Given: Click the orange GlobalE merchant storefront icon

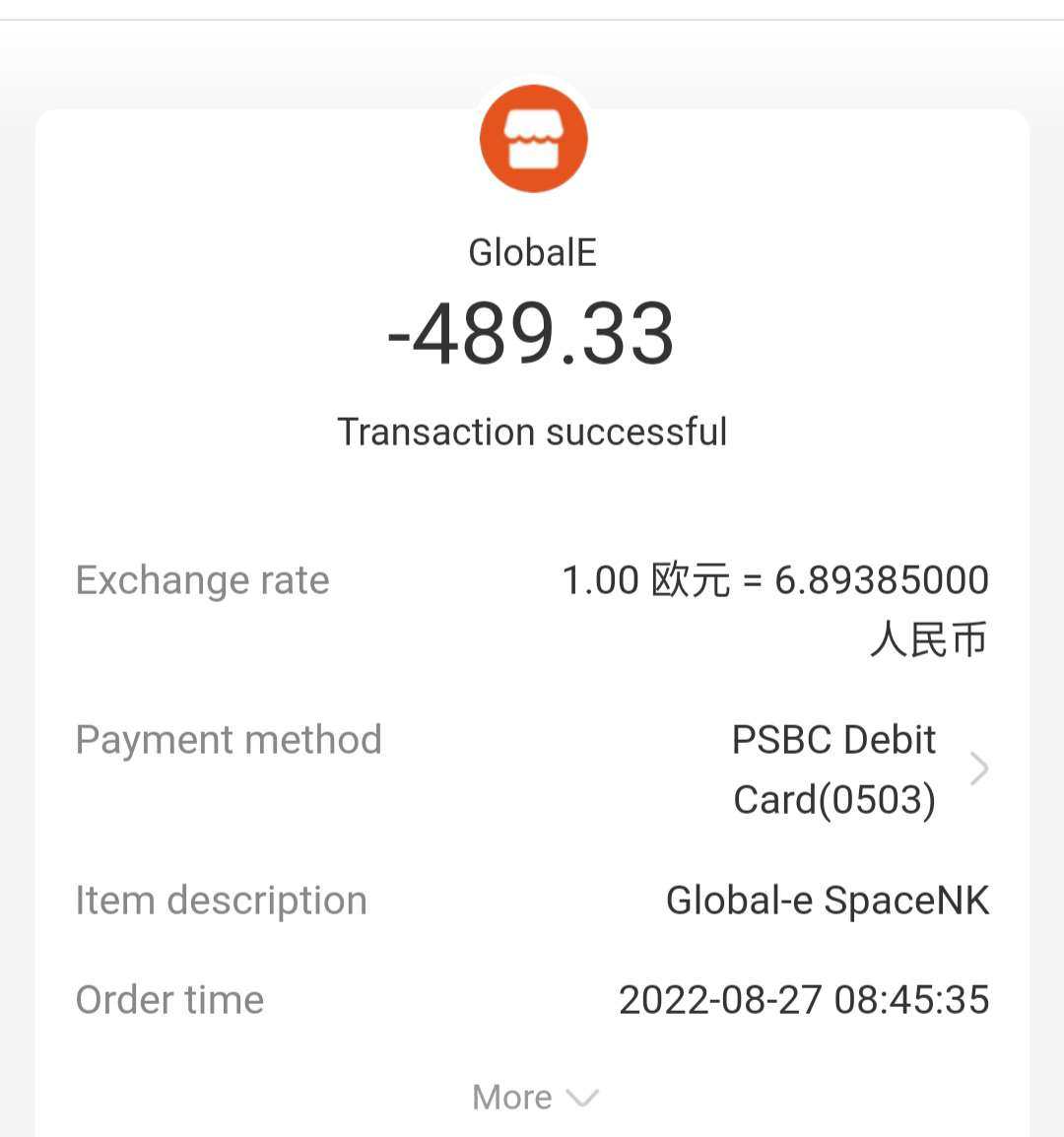Looking at the screenshot, I should 532,138.
